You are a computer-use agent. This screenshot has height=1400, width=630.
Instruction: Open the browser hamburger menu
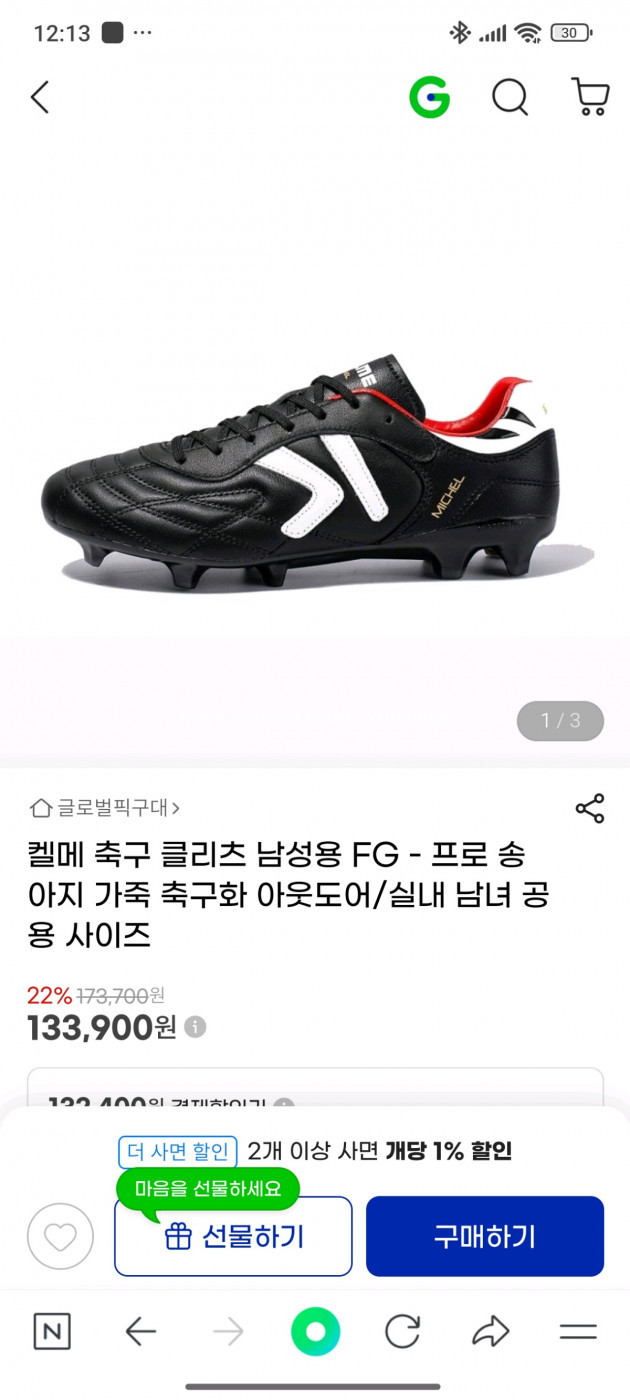coord(578,1332)
